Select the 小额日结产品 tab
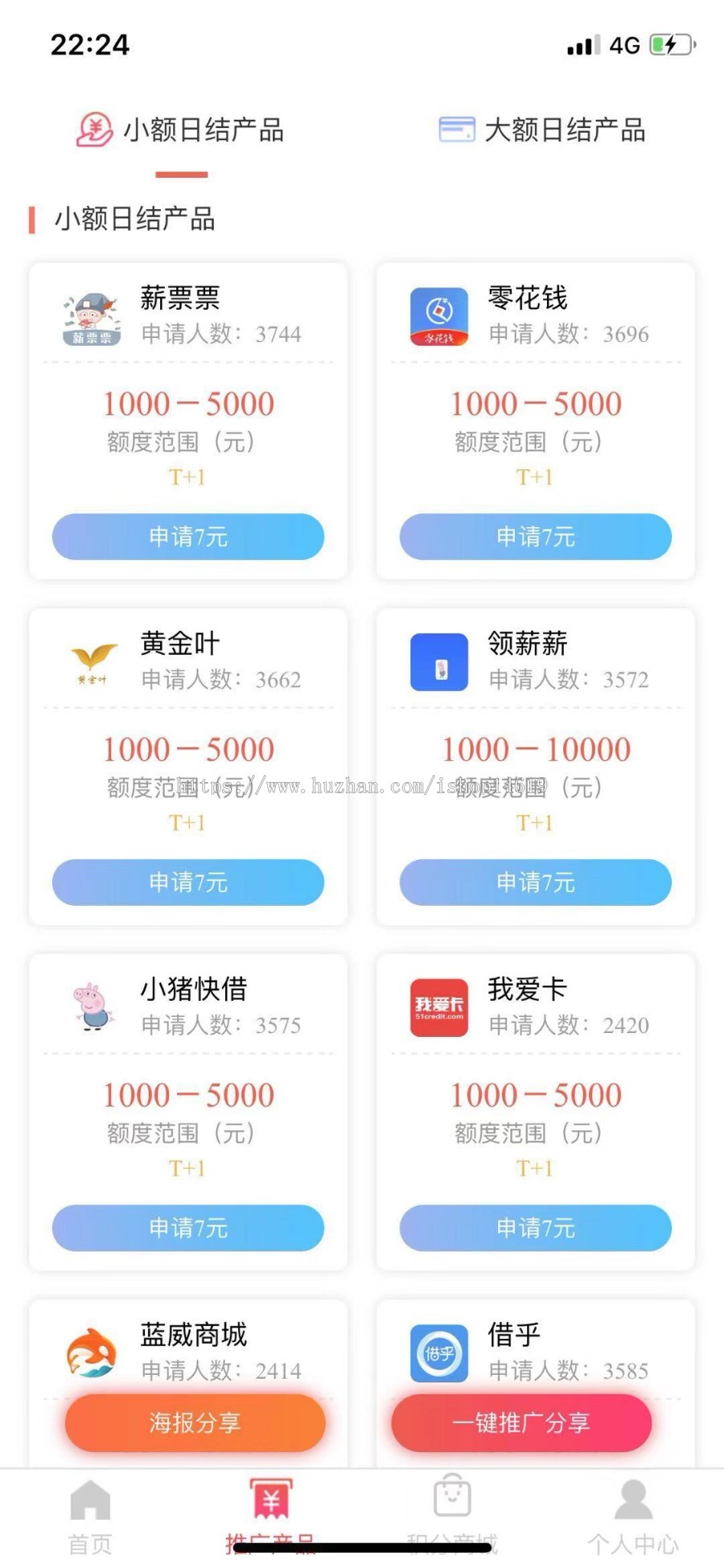The height and width of the screenshot is (1568, 724). (x=181, y=130)
